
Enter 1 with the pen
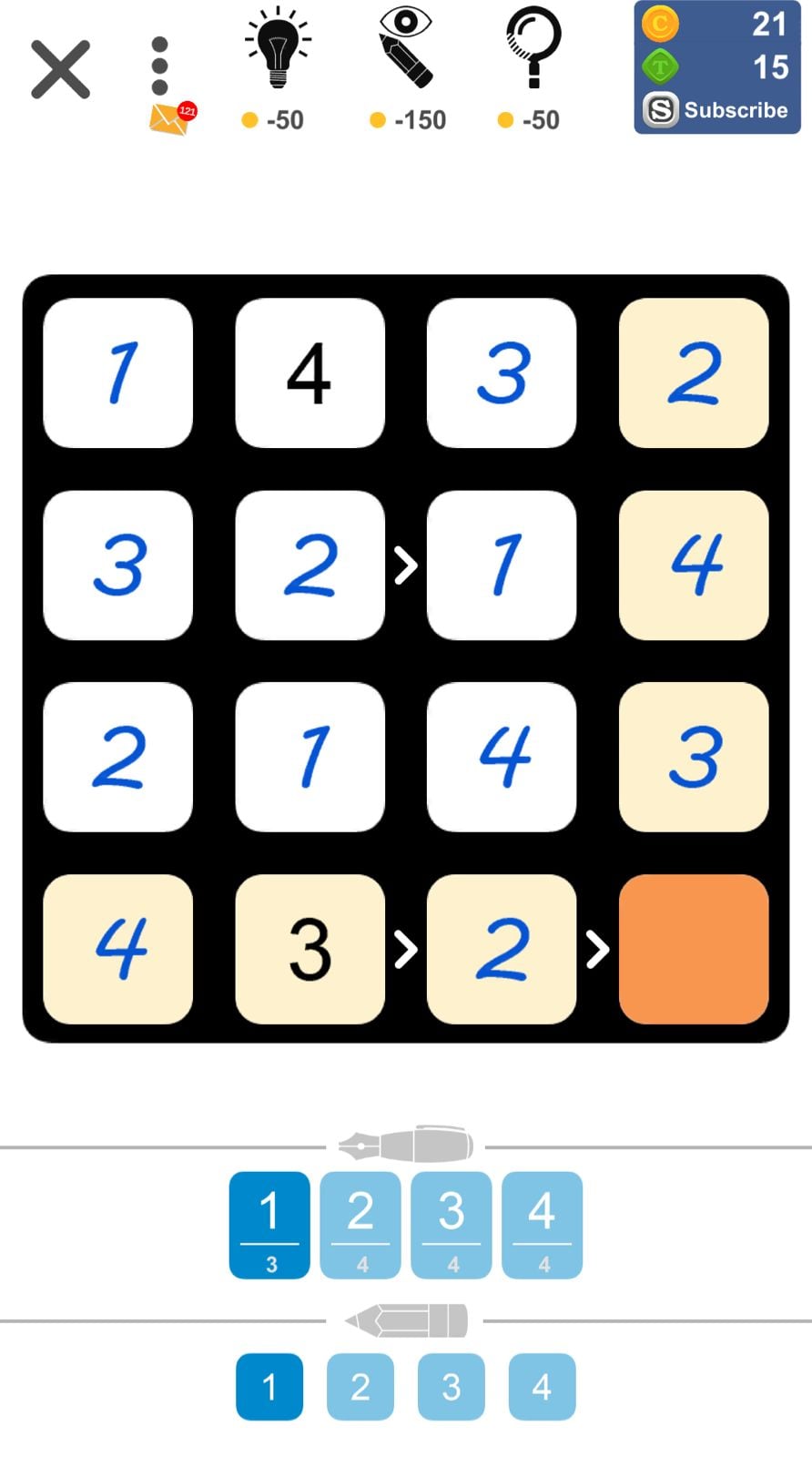269,1225
